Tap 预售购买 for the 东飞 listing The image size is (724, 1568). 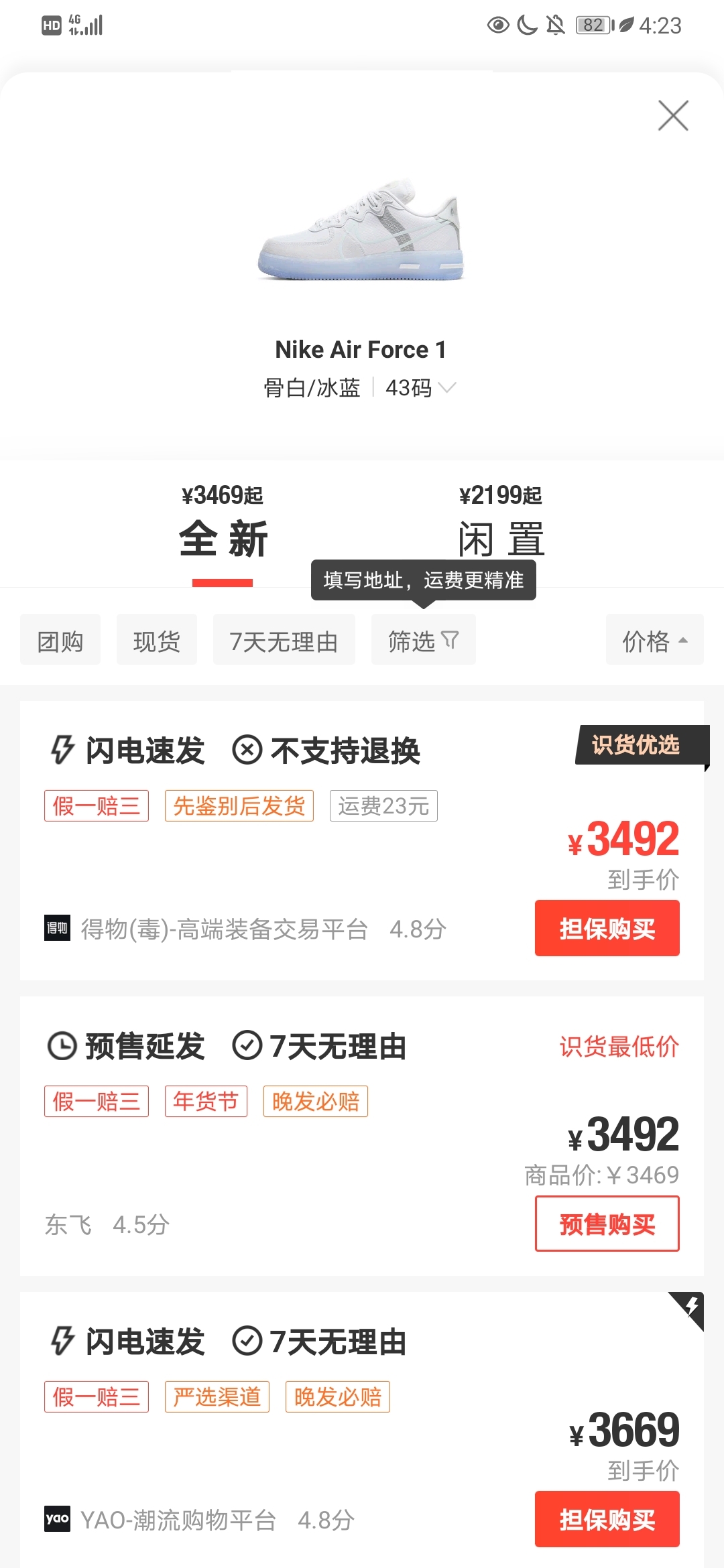pyautogui.click(x=607, y=1224)
